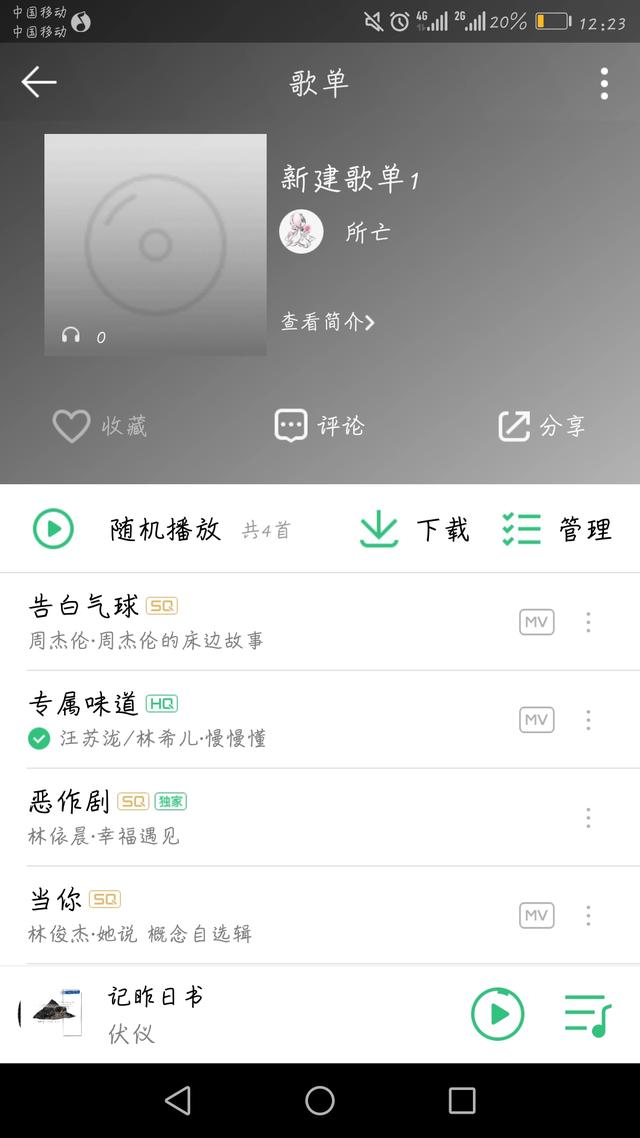Screen dimensions: 640x1138
Task: Share the playlist via 分享
Action: (x=541, y=426)
